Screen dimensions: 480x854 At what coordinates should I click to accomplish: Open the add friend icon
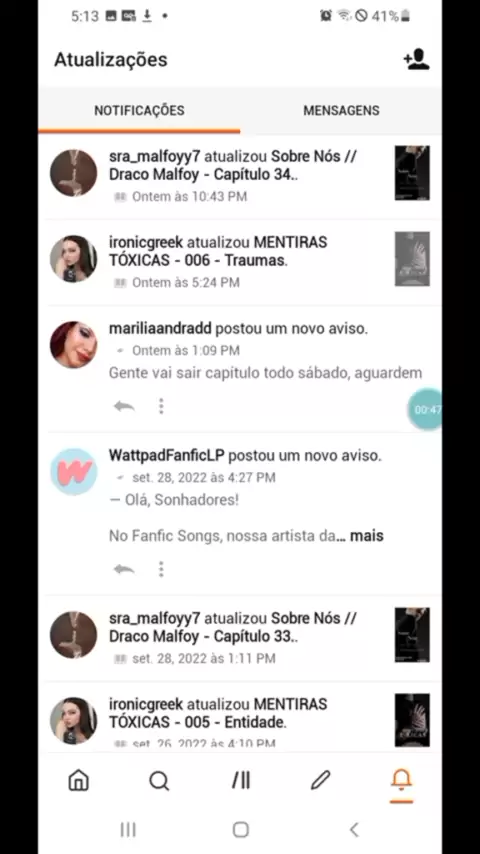pos(416,60)
